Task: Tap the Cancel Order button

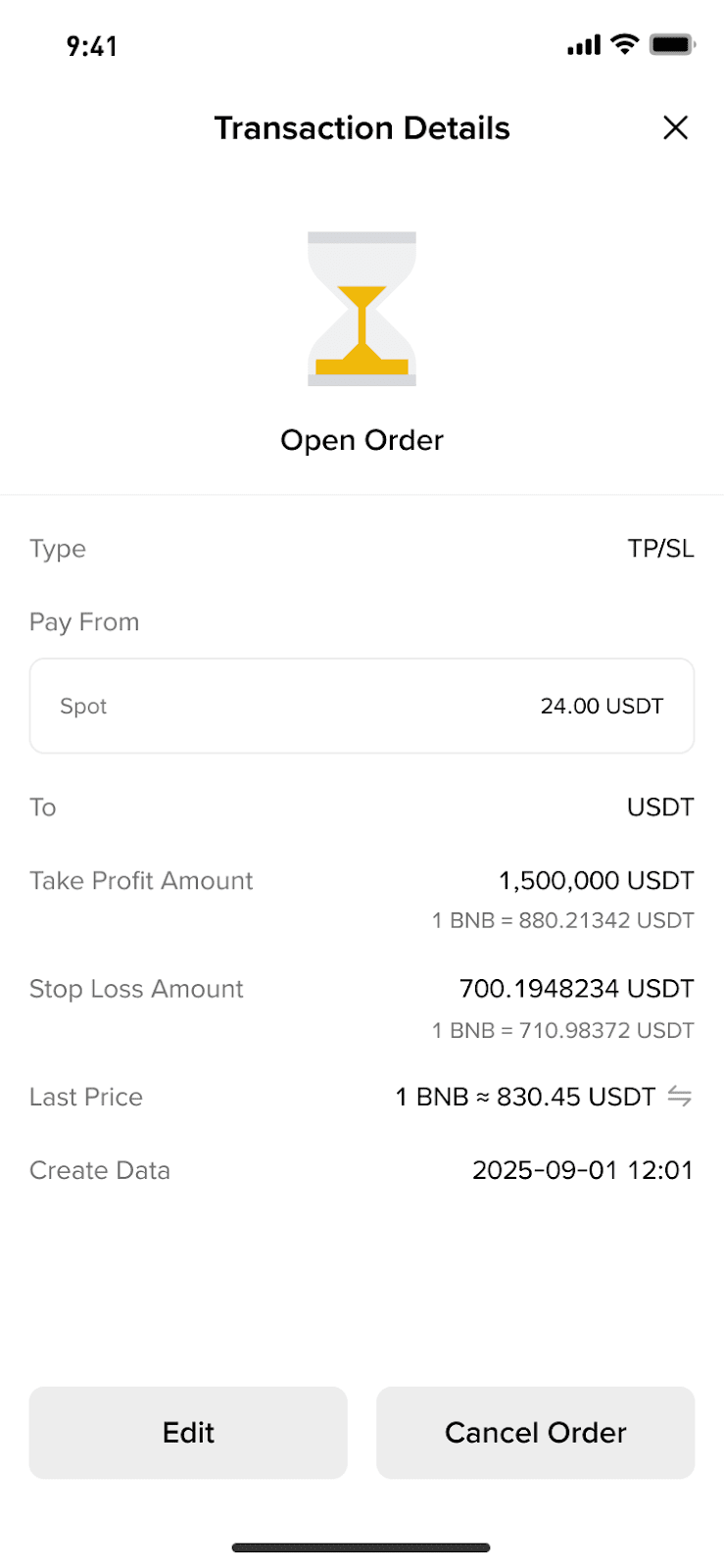Action: coord(535,1432)
